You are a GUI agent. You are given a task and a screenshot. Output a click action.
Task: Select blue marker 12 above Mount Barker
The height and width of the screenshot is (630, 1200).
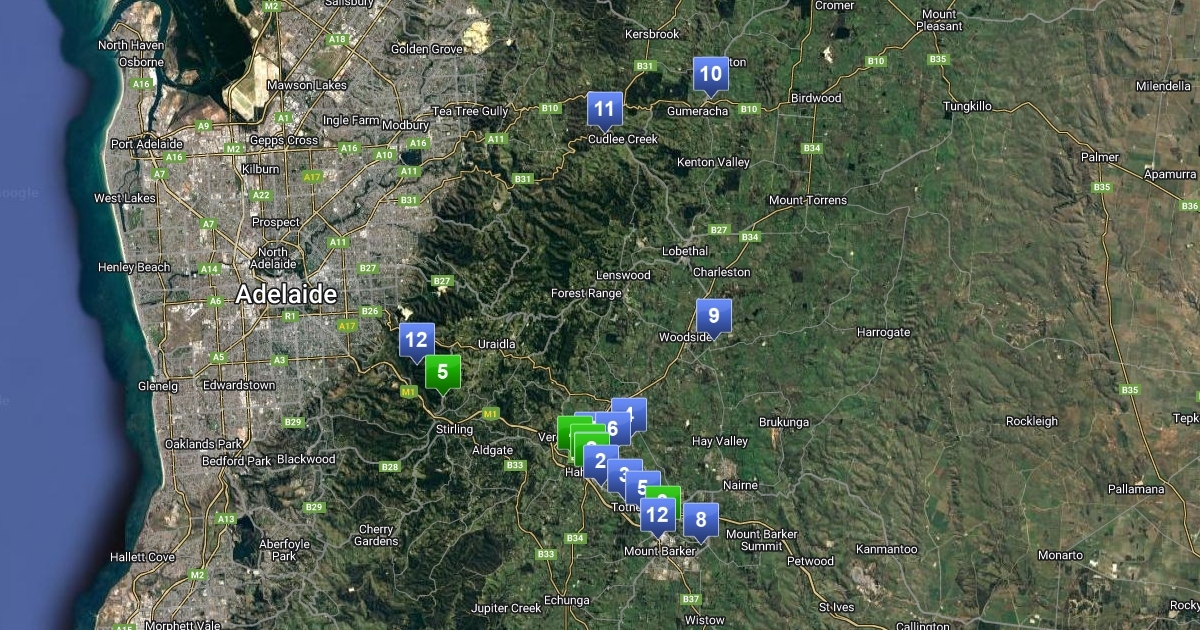pos(657,515)
